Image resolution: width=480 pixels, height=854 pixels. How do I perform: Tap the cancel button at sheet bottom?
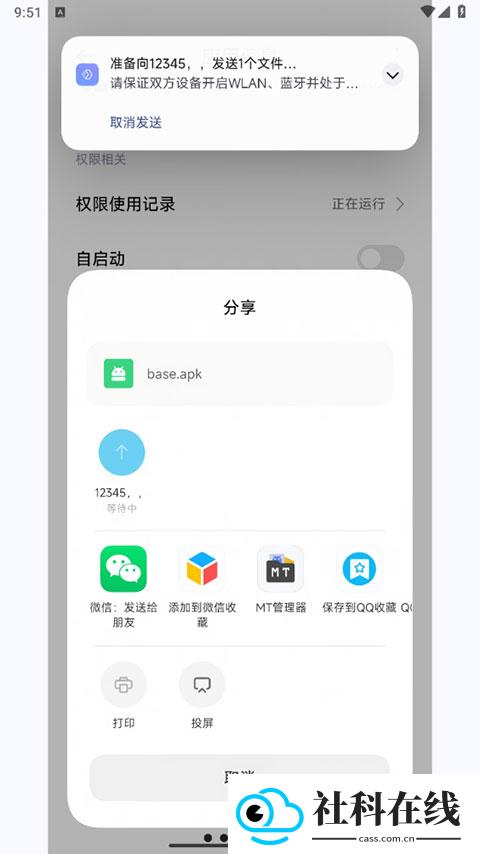[240, 778]
